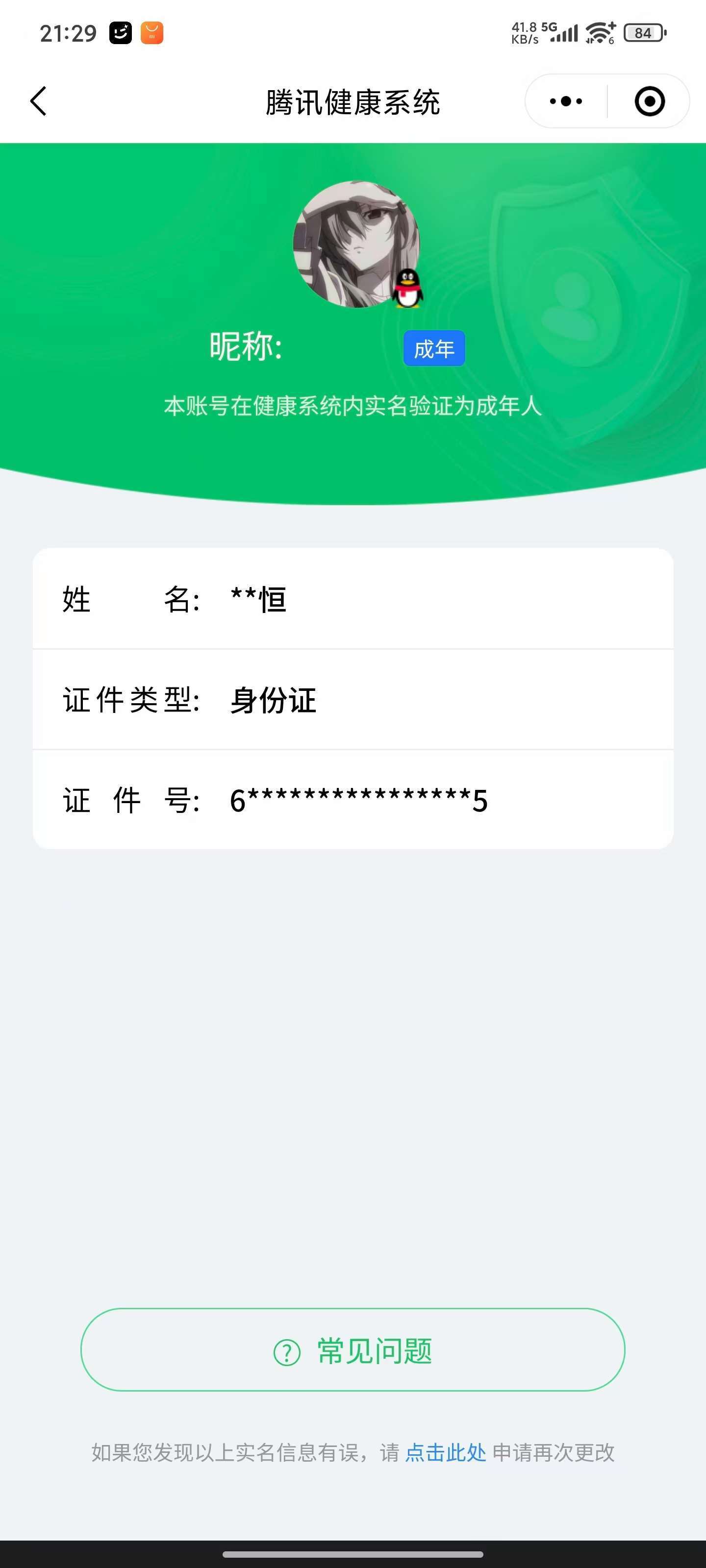Tap the 点击此处 link to change info

tap(445, 1453)
